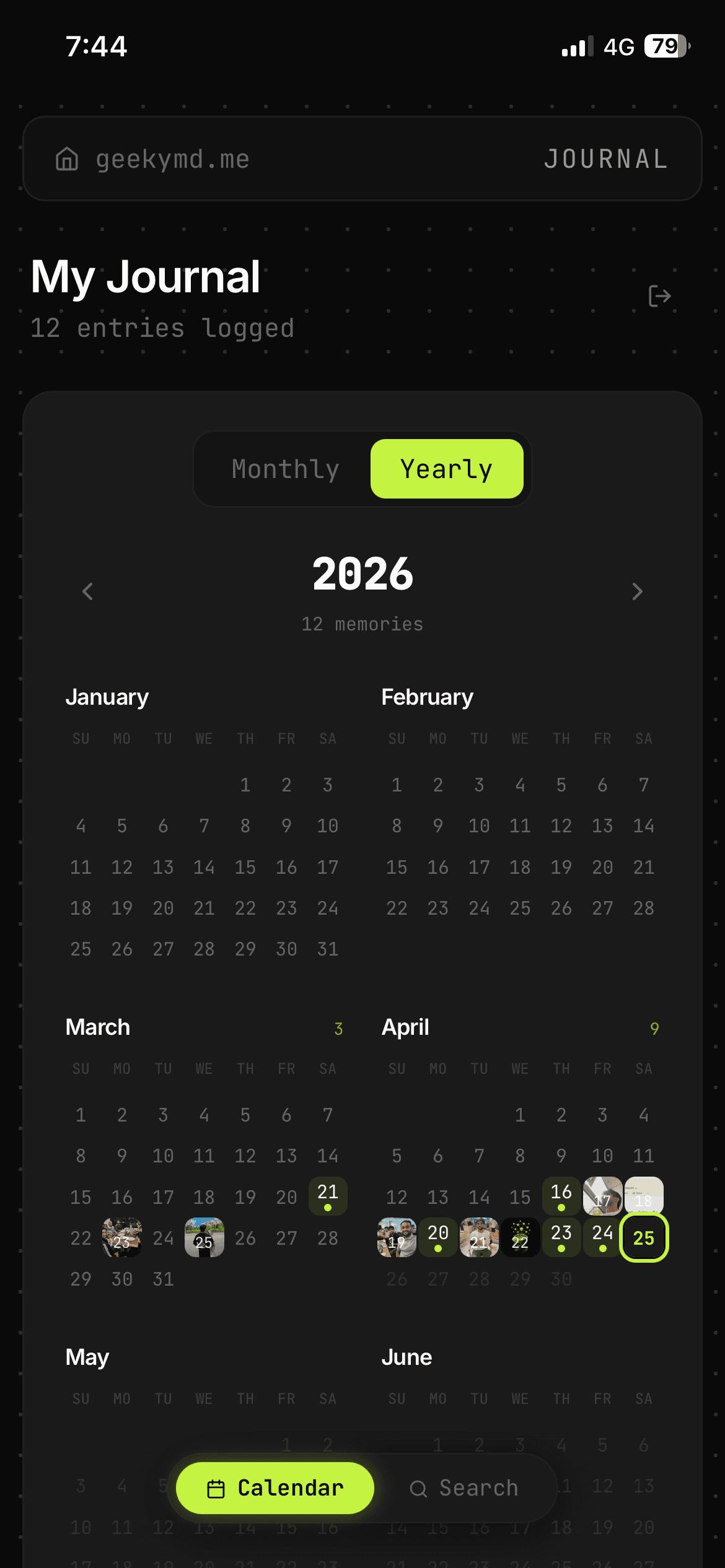Image resolution: width=725 pixels, height=1568 pixels.
Task: Click the calendar icon inside the Calendar button
Action: click(216, 1488)
